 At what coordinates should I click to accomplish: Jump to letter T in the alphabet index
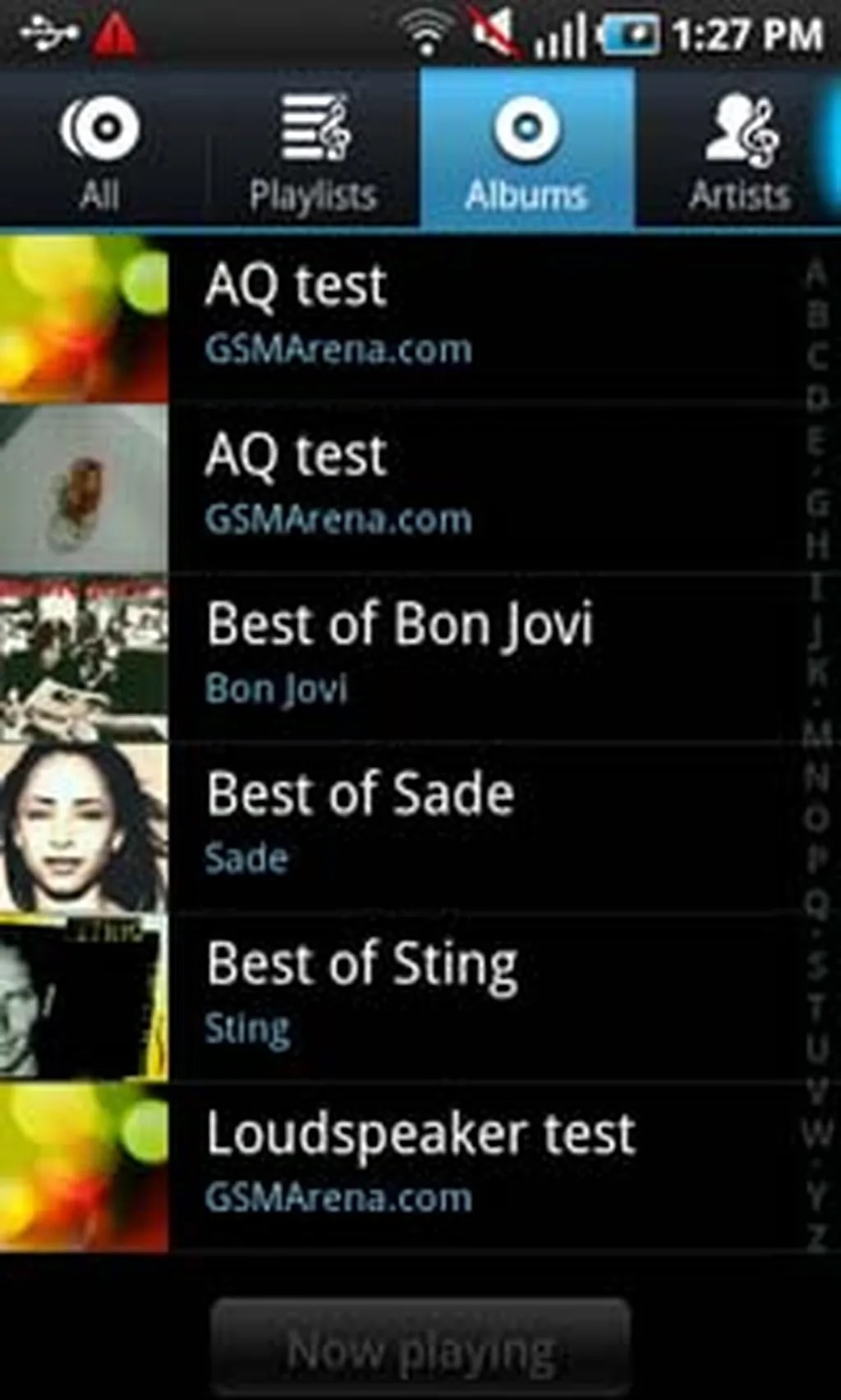click(817, 1008)
